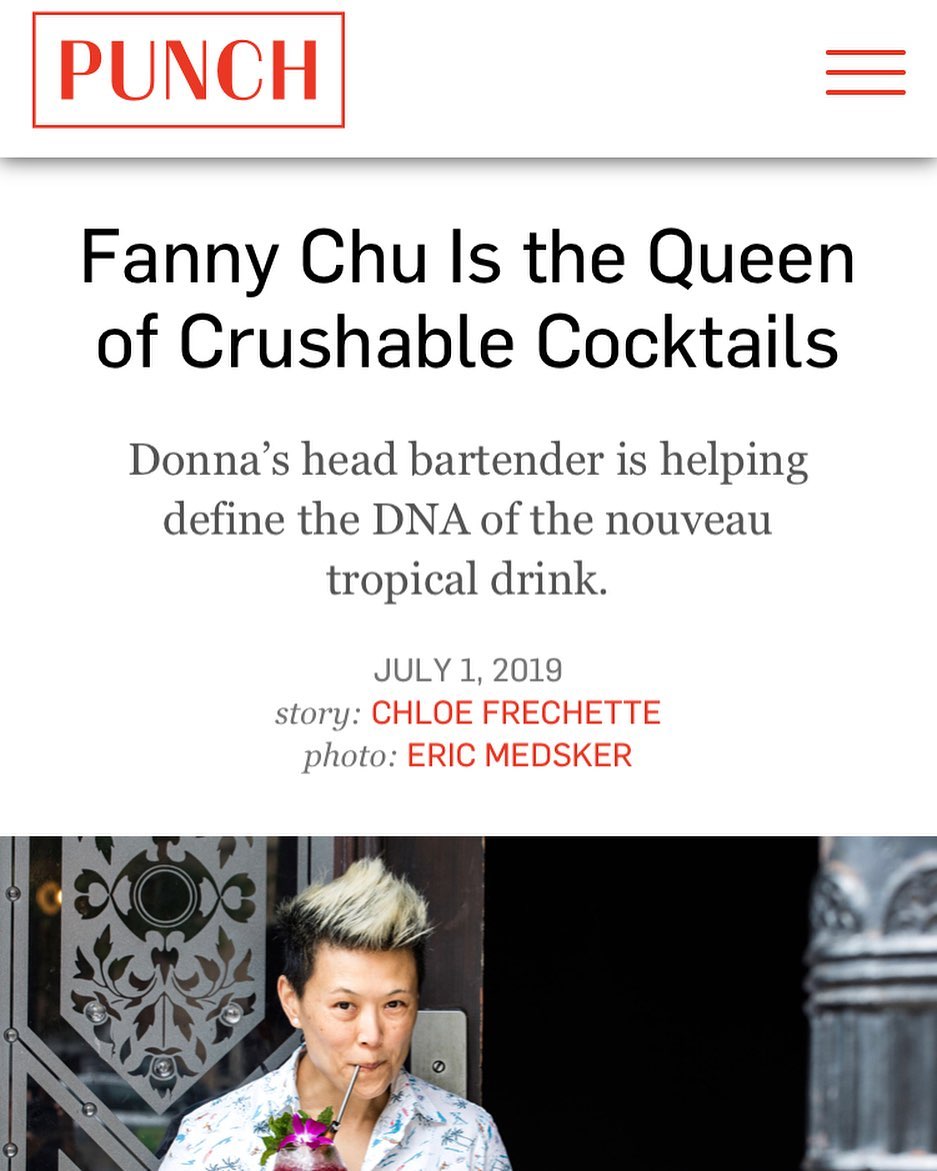Open photographer Eric Medsker's page
Screen dimensions: 937x1171
point(519,755)
